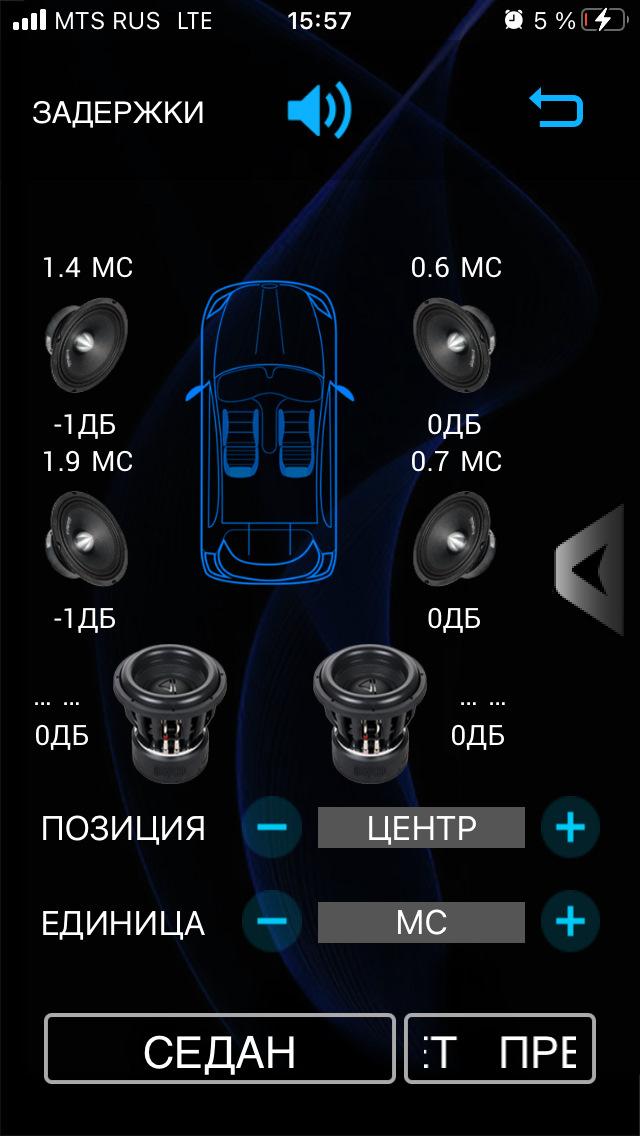Go back using the return arrow
The width and height of the screenshot is (640, 1136).
tap(556, 108)
